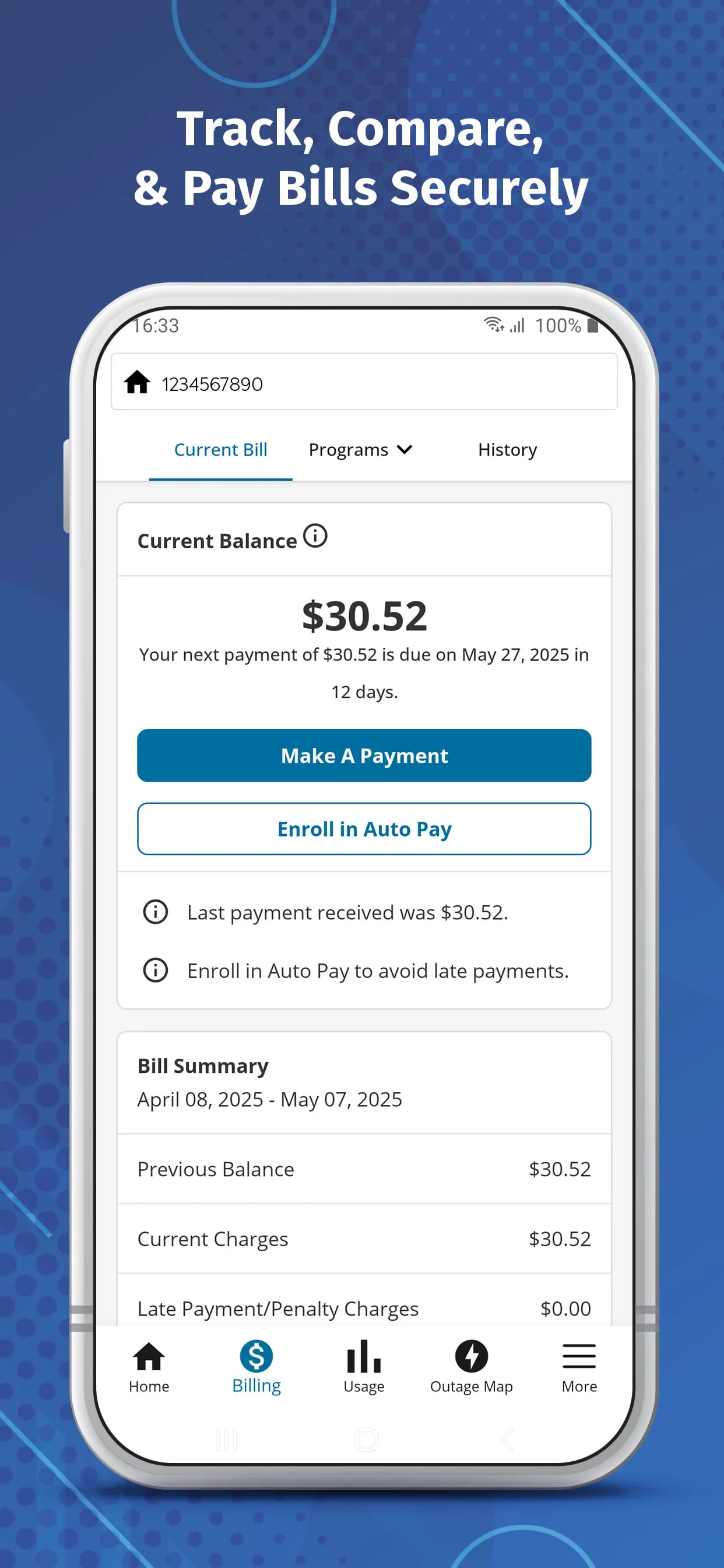The height and width of the screenshot is (1568, 724).
Task: Tap the Home icon in bottom navigation
Action: tap(149, 1356)
